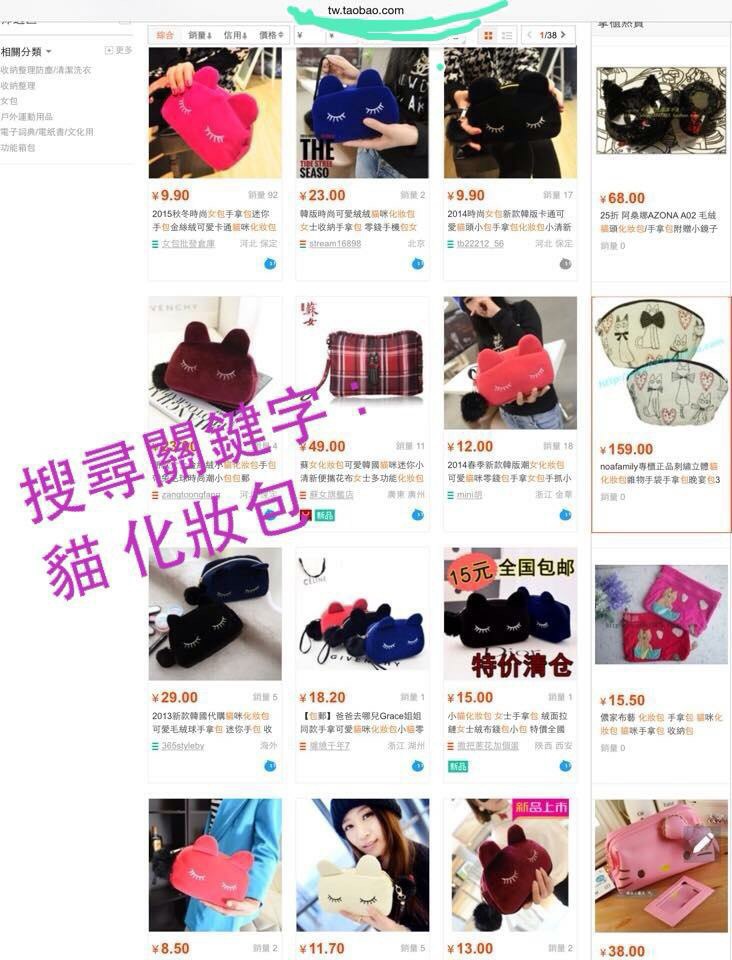The image size is (732, 960).
Task: Sort results by 信用
Action: (234, 35)
